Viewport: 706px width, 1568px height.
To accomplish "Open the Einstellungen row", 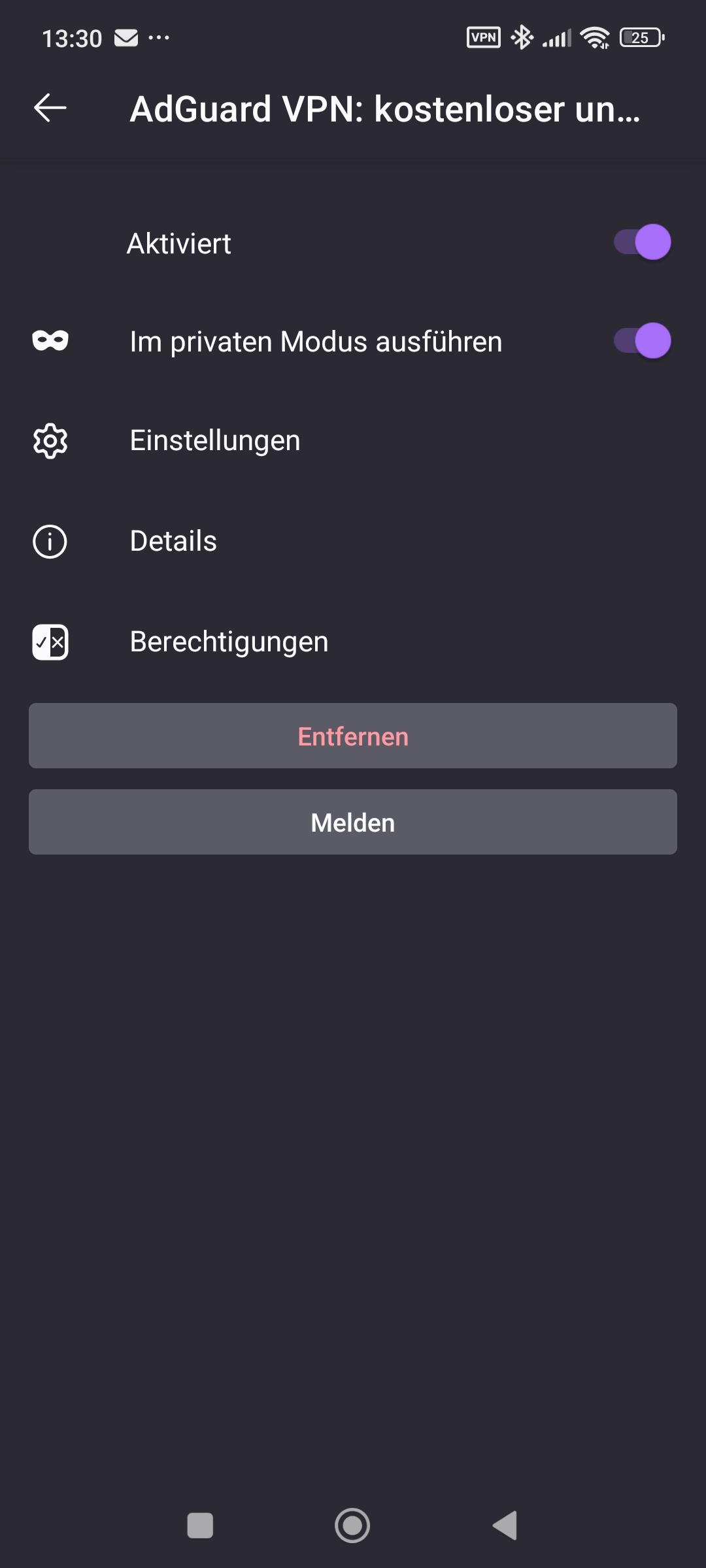I will [215, 441].
